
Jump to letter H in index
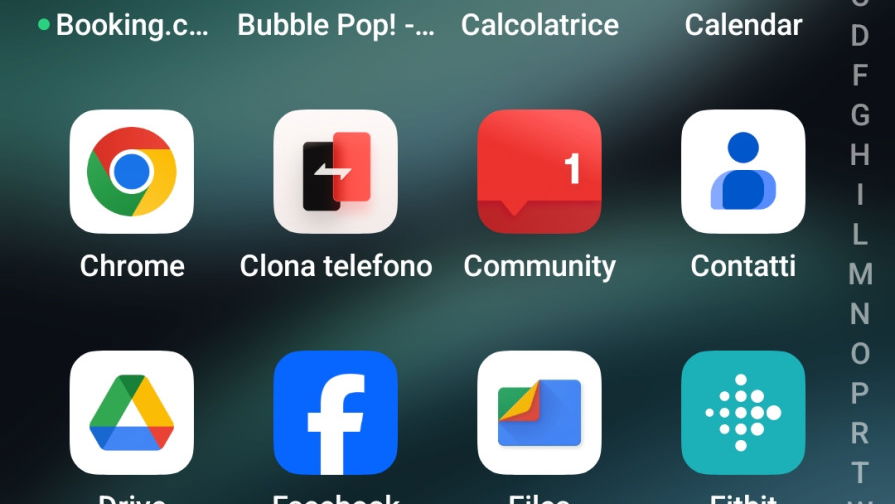[860, 155]
